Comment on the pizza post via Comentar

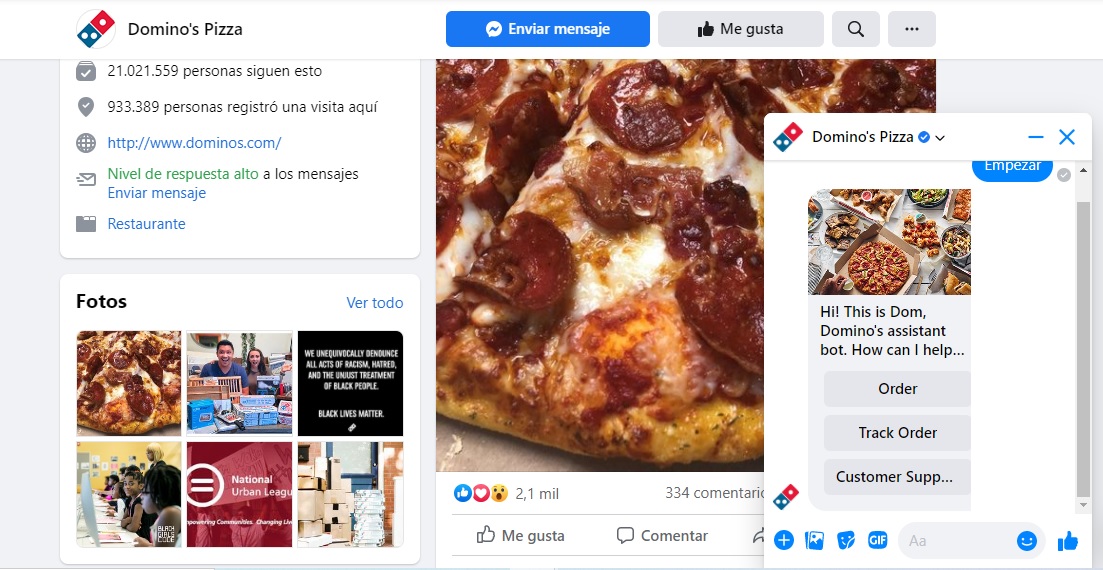point(662,536)
